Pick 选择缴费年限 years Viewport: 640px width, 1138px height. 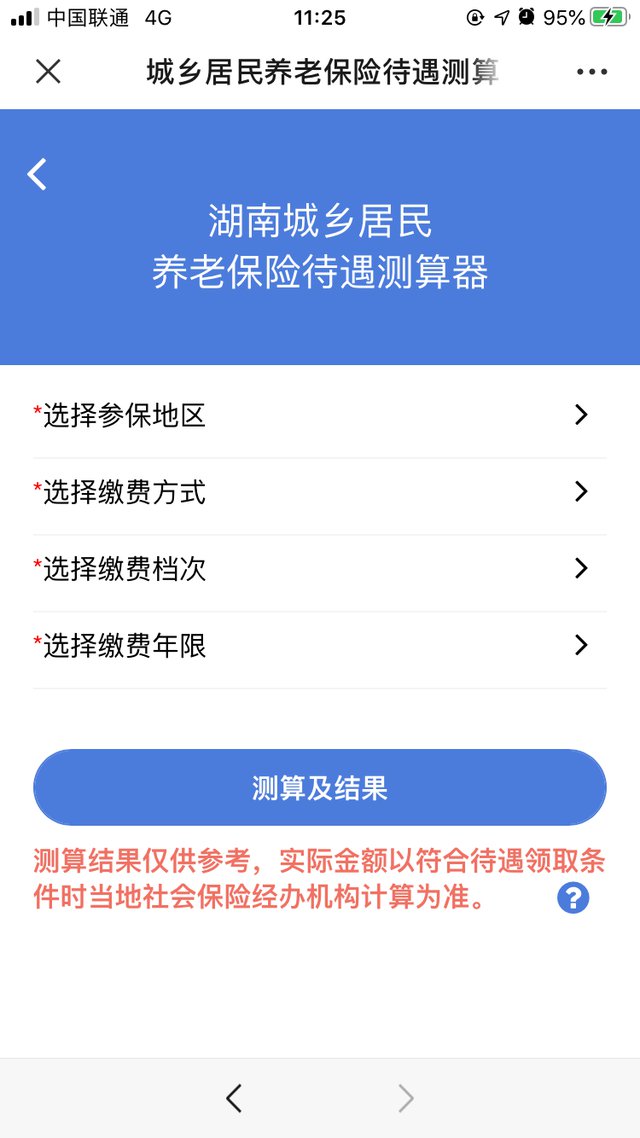[x=319, y=646]
